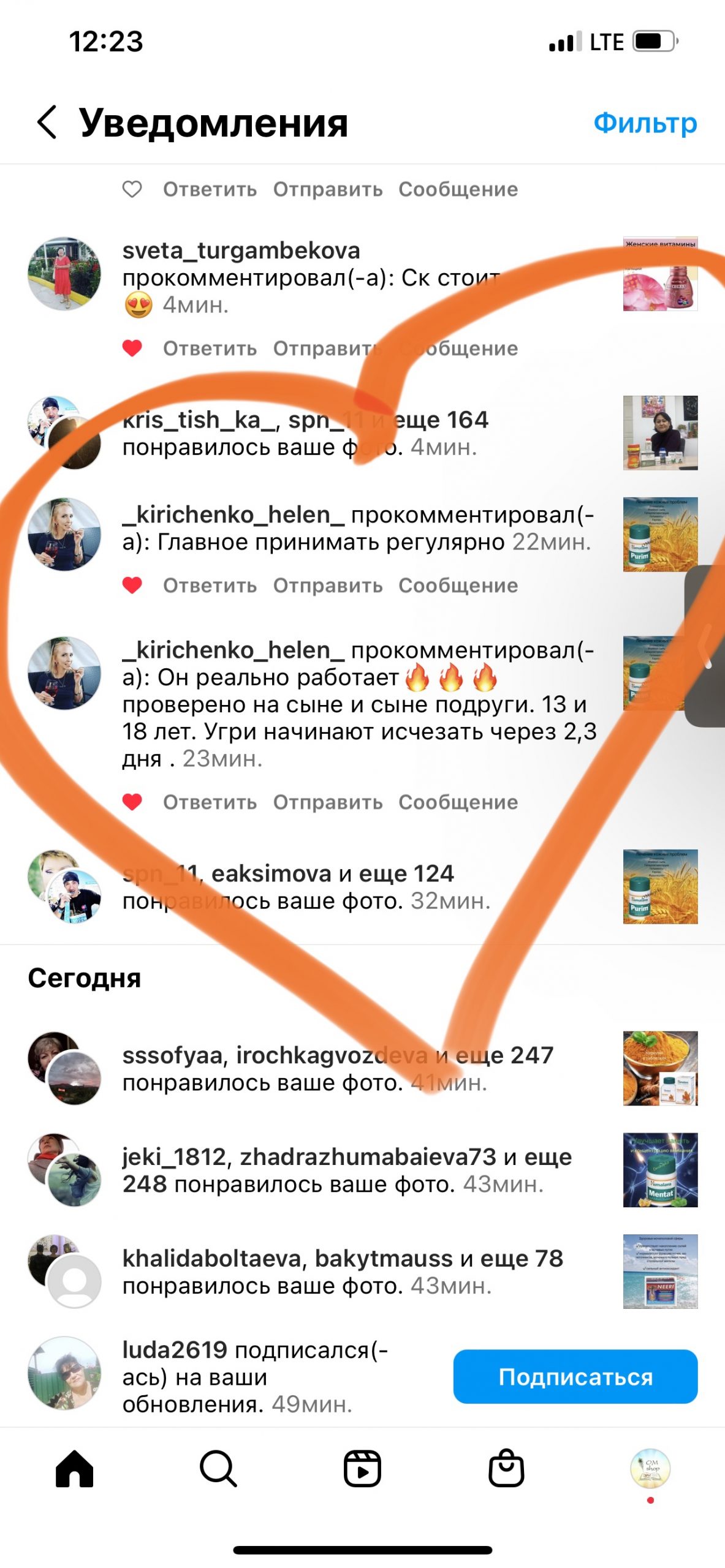Reply to sveta_turgambekova's comment

[210, 349]
